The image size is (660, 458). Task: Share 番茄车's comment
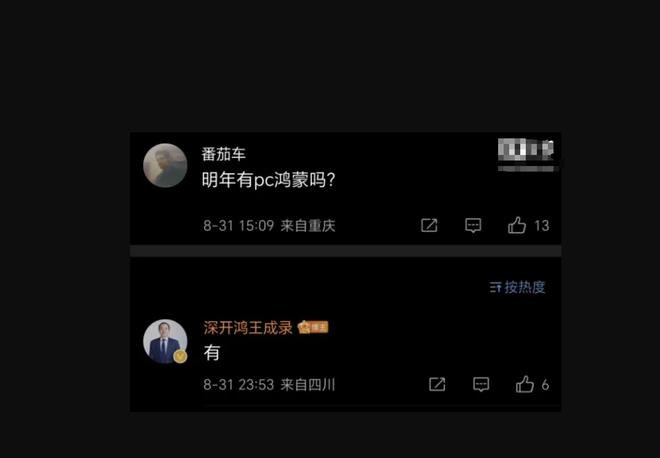(429, 226)
